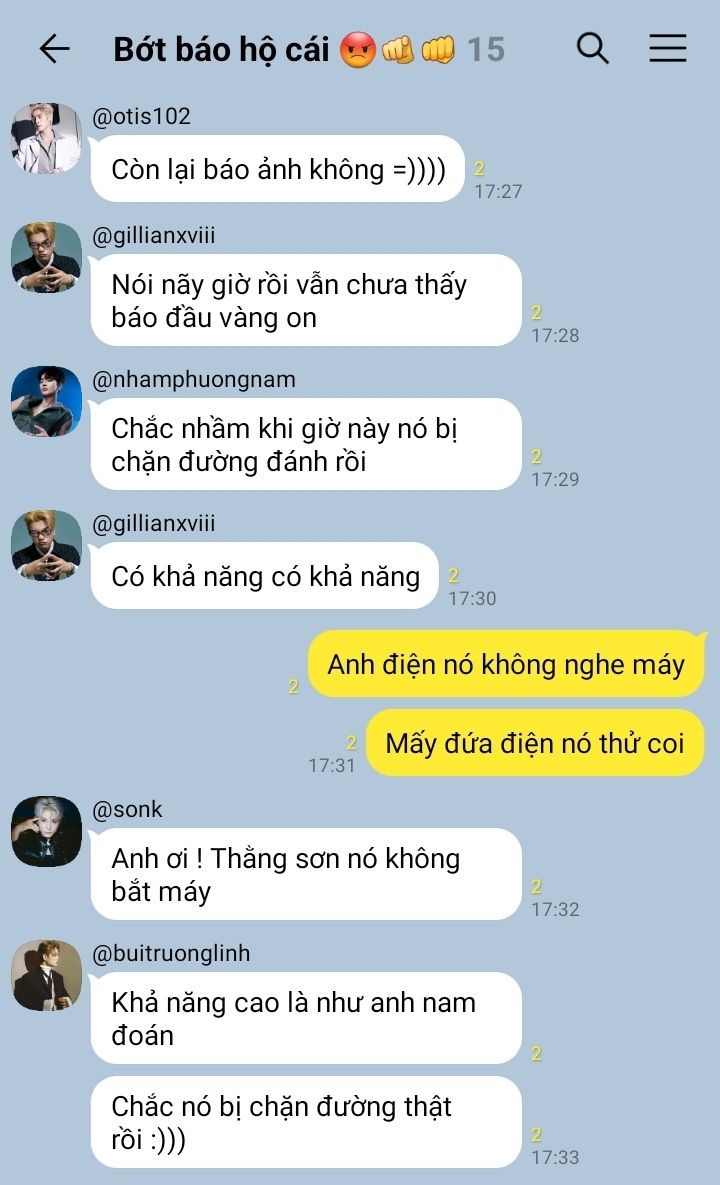The image size is (720, 1185).
Task: Open the profile of @sonk
Action: click(x=46, y=831)
